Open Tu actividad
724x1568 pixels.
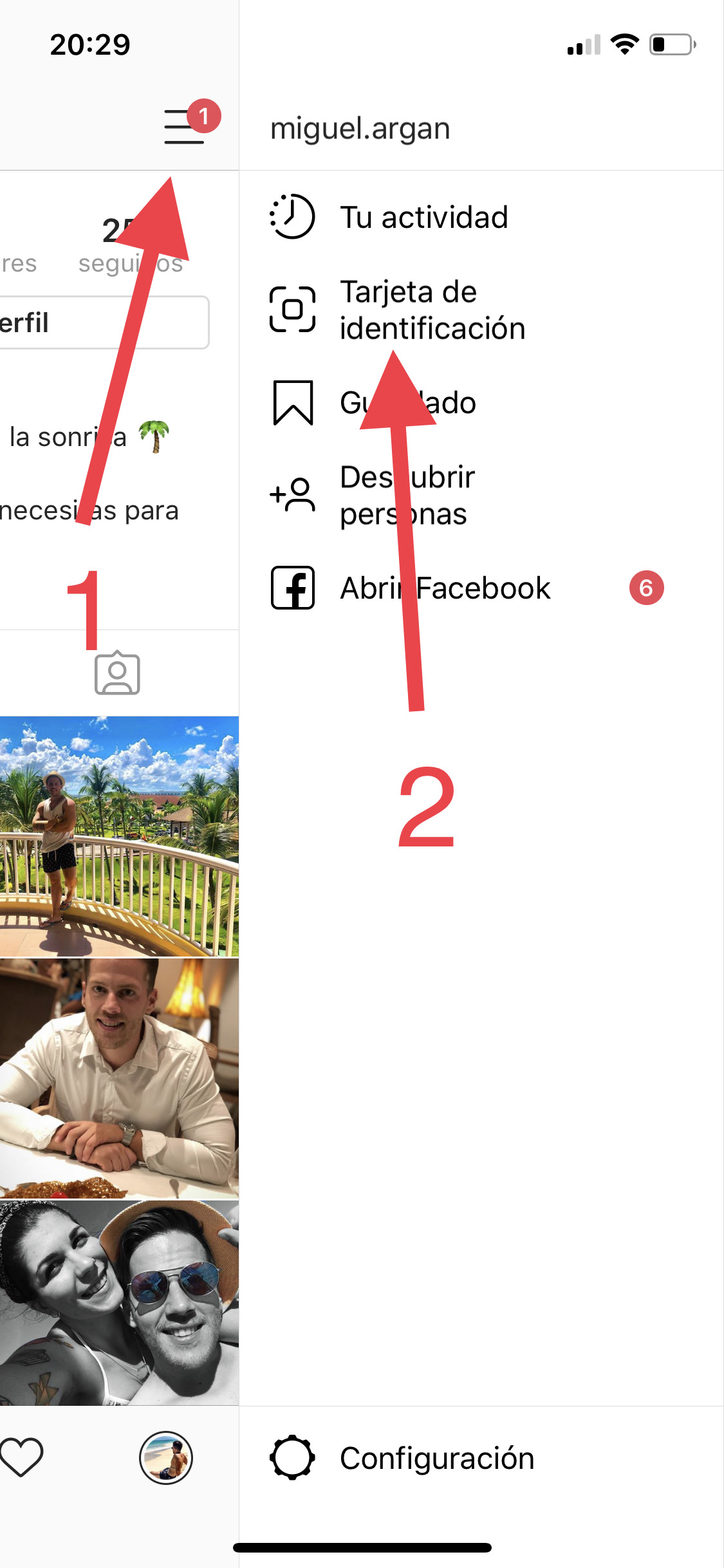[423, 217]
